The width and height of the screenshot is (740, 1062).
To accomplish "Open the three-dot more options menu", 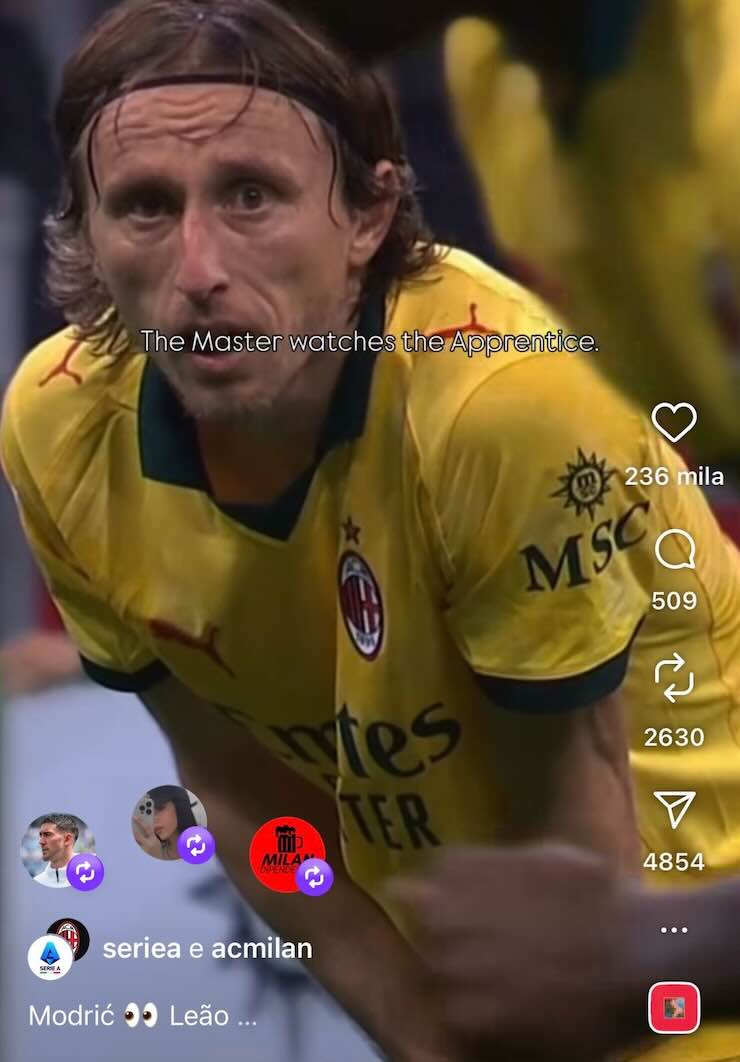I will [x=674, y=930].
